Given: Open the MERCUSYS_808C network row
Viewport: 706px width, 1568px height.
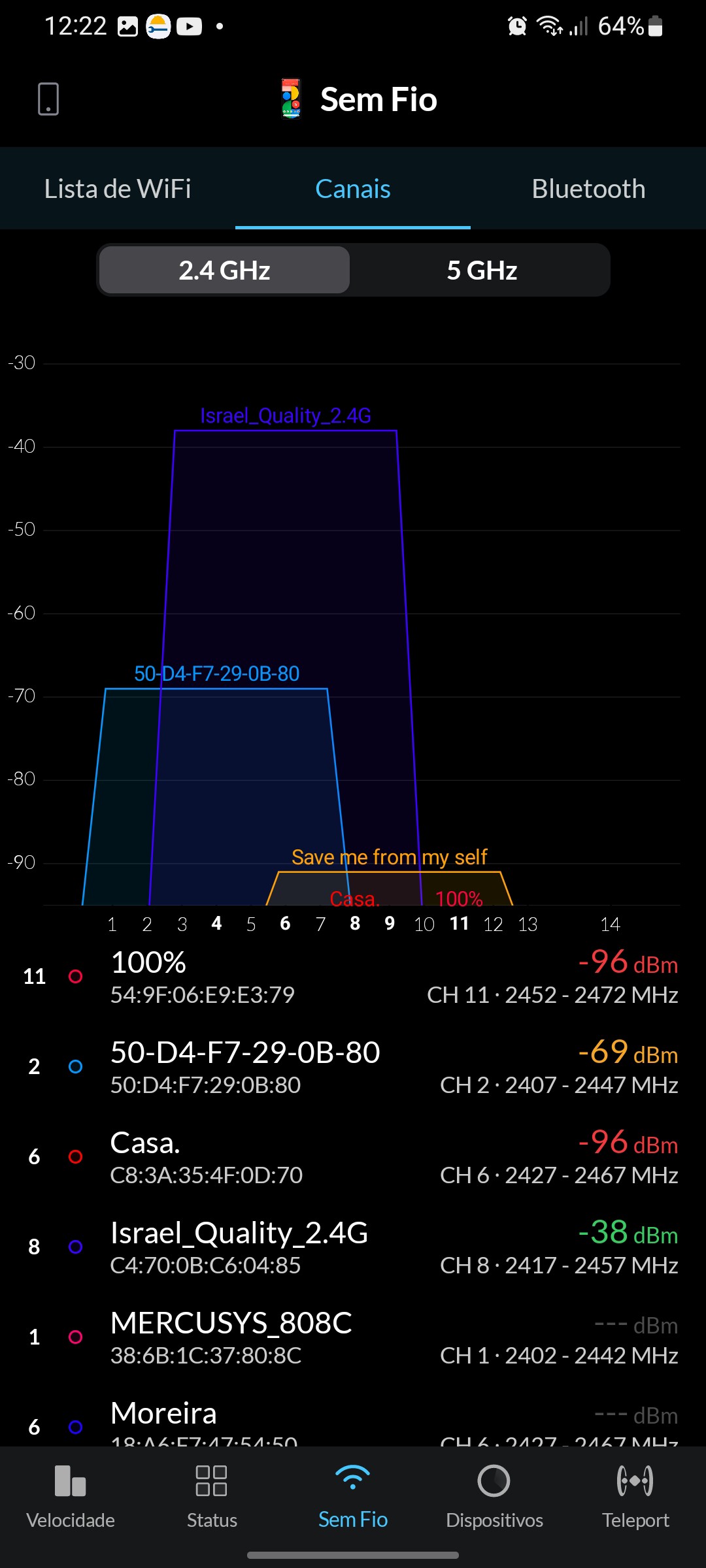Looking at the screenshot, I should (x=353, y=1338).
